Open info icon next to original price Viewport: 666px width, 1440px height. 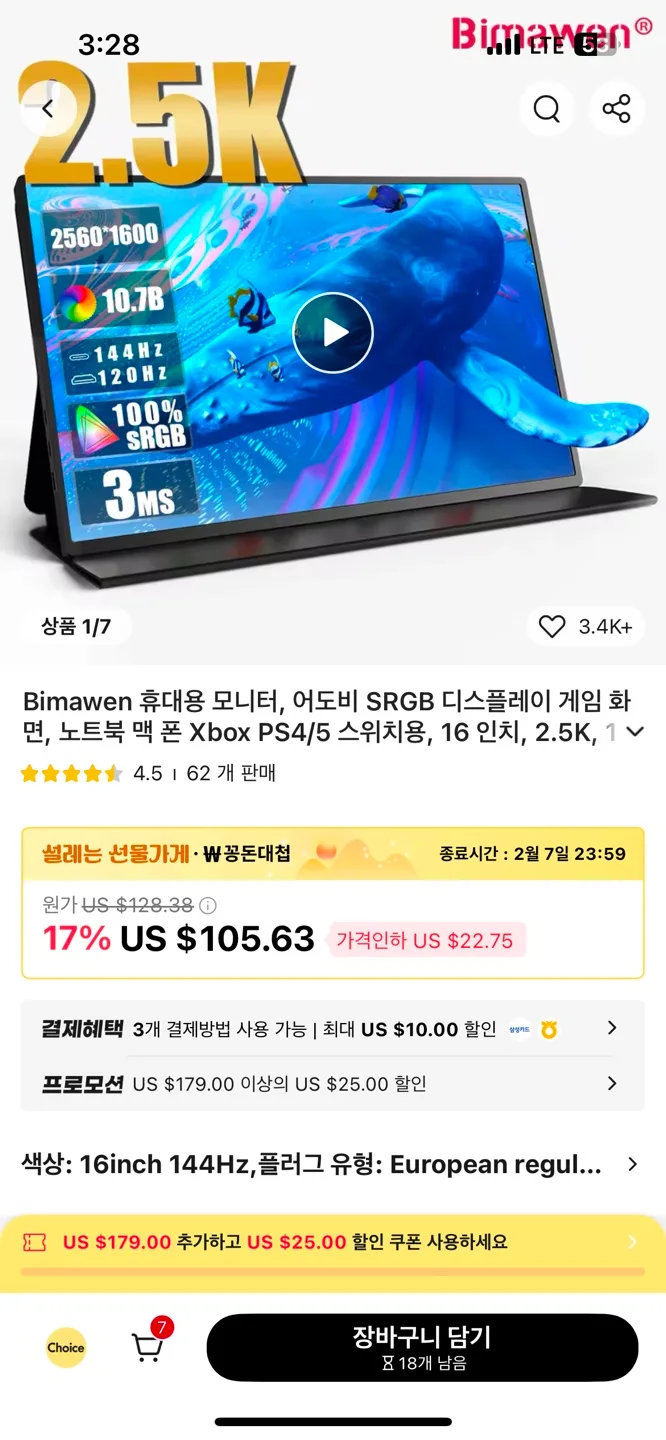208,906
